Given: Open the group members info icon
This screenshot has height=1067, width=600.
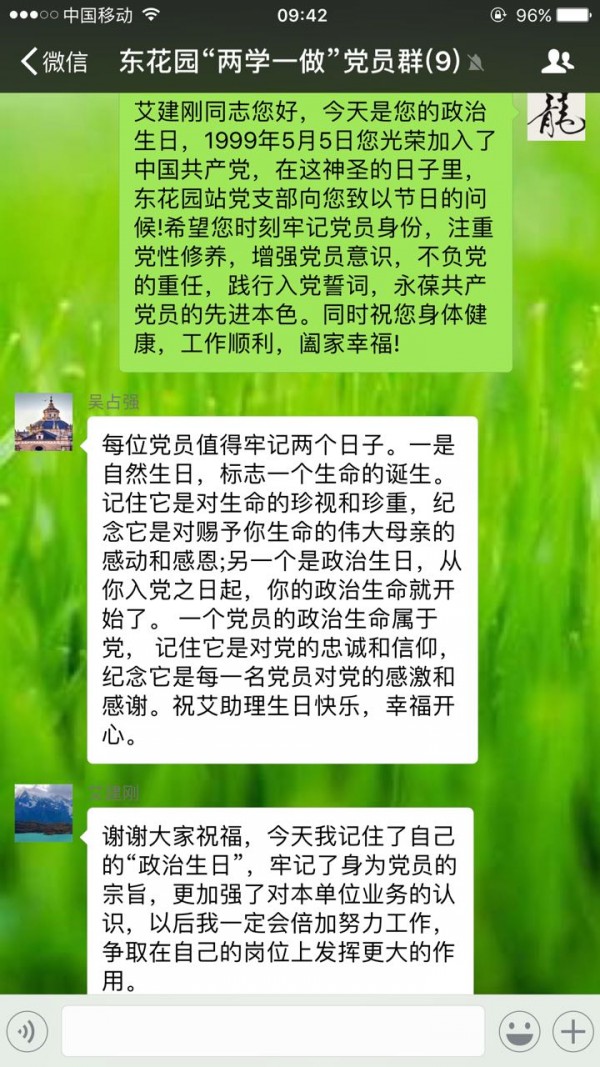Looking at the screenshot, I should click(557, 62).
